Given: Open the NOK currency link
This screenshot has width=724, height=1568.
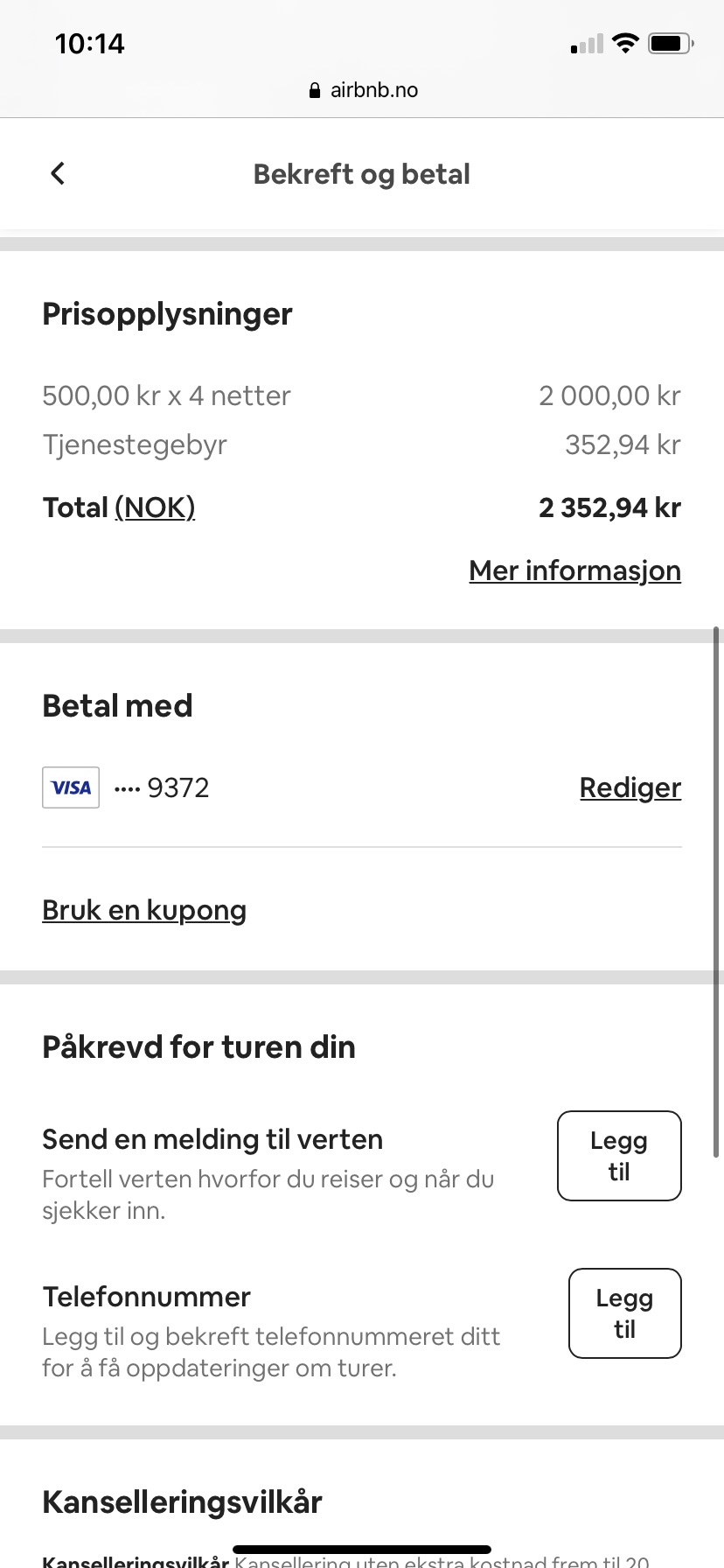Looking at the screenshot, I should pyautogui.click(x=155, y=507).
